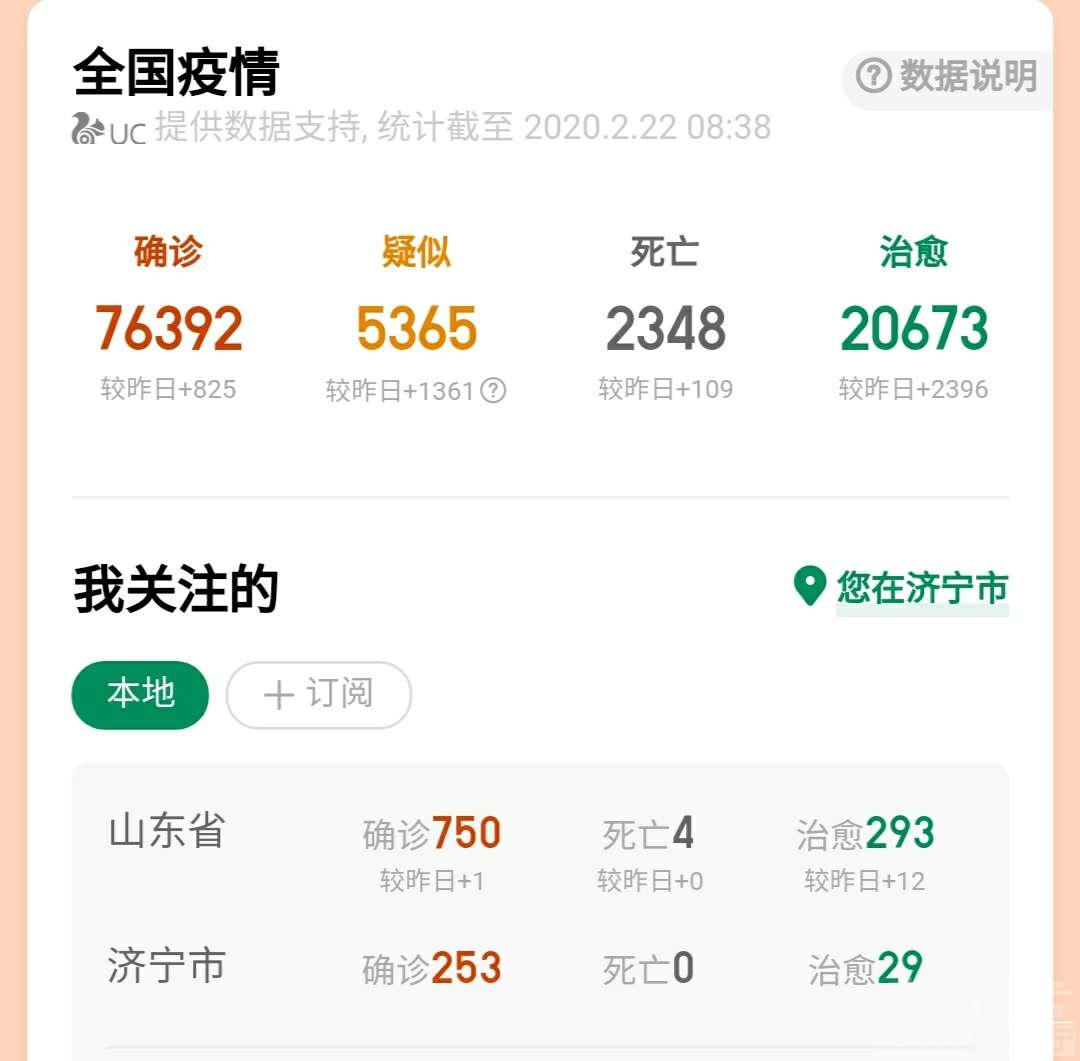Open the 济宁市 epidemic data row
This screenshot has height=1061, width=1080.
click(540, 968)
